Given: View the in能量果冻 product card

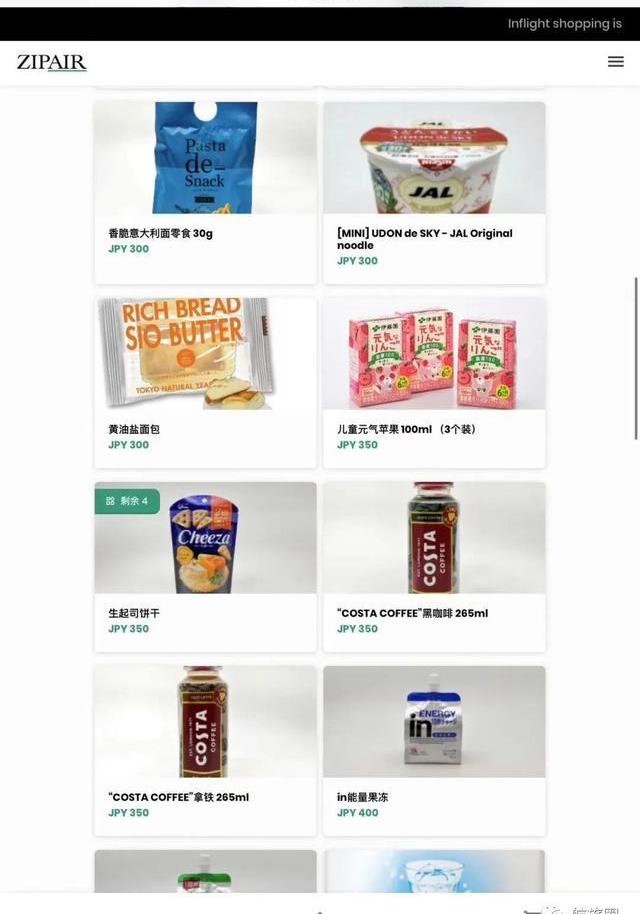Looking at the screenshot, I should pyautogui.click(x=434, y=750).
